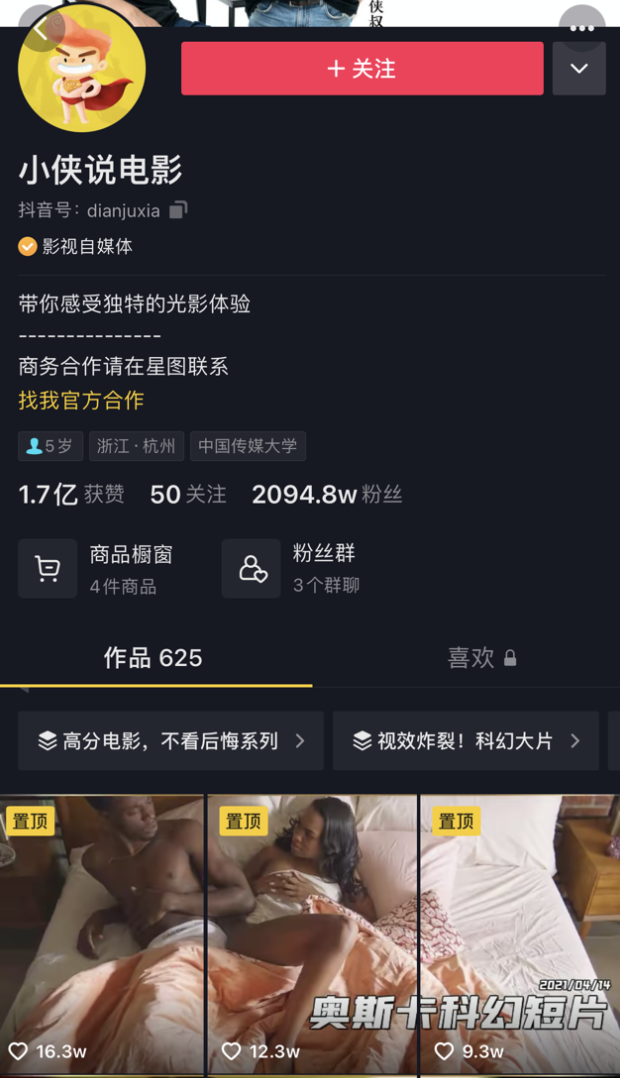Switch to the 喜欢 tab
This screenshot has width=620, height=1078.
(481, 657)
